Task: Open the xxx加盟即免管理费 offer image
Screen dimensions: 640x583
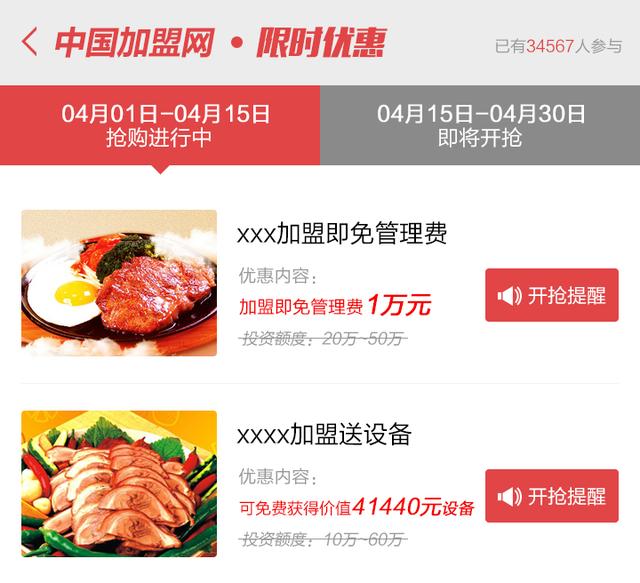Action: 119,283
